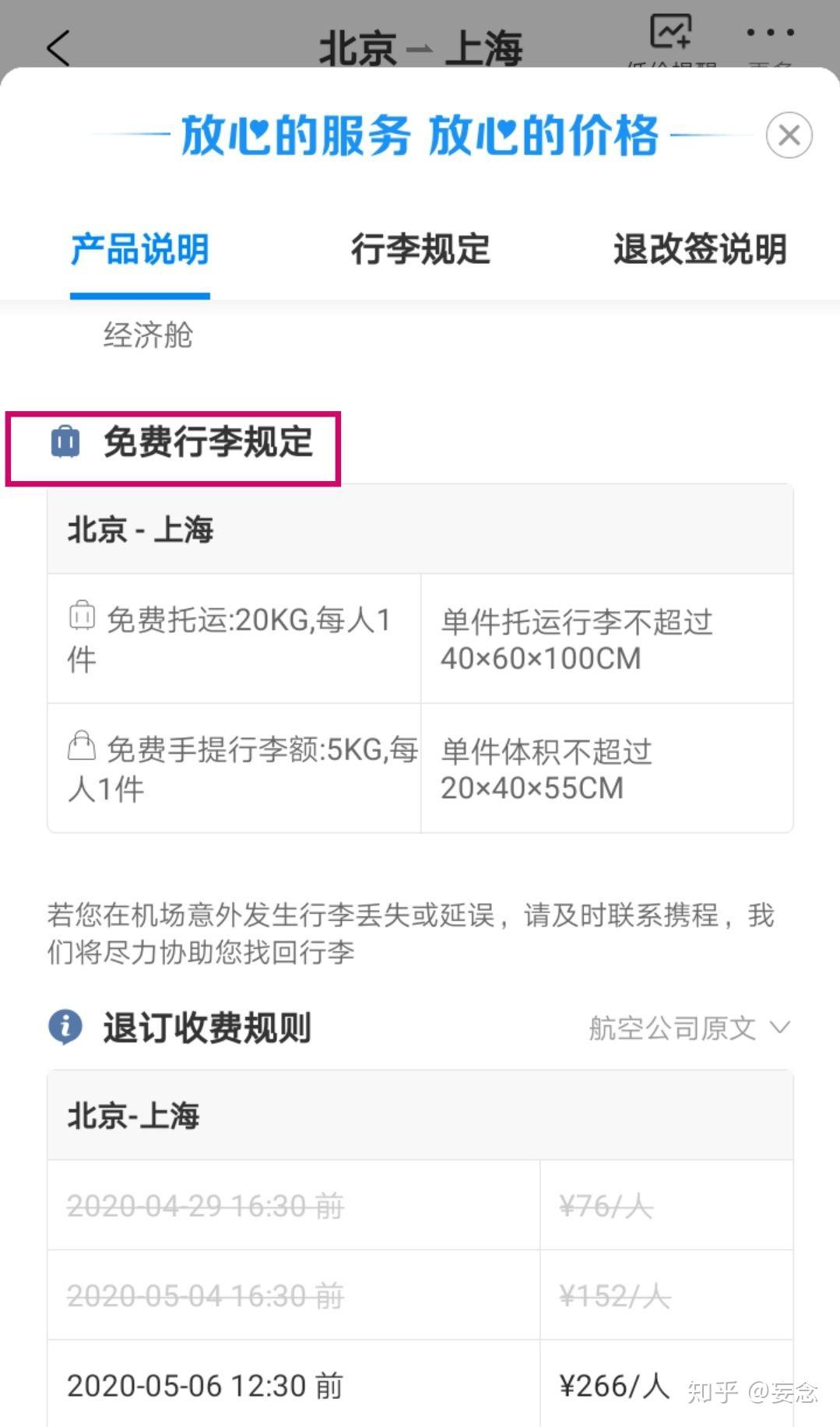Close the 放心的服务 popup
This screenshot has height=1427, width=840.
[x=789, y=135]
